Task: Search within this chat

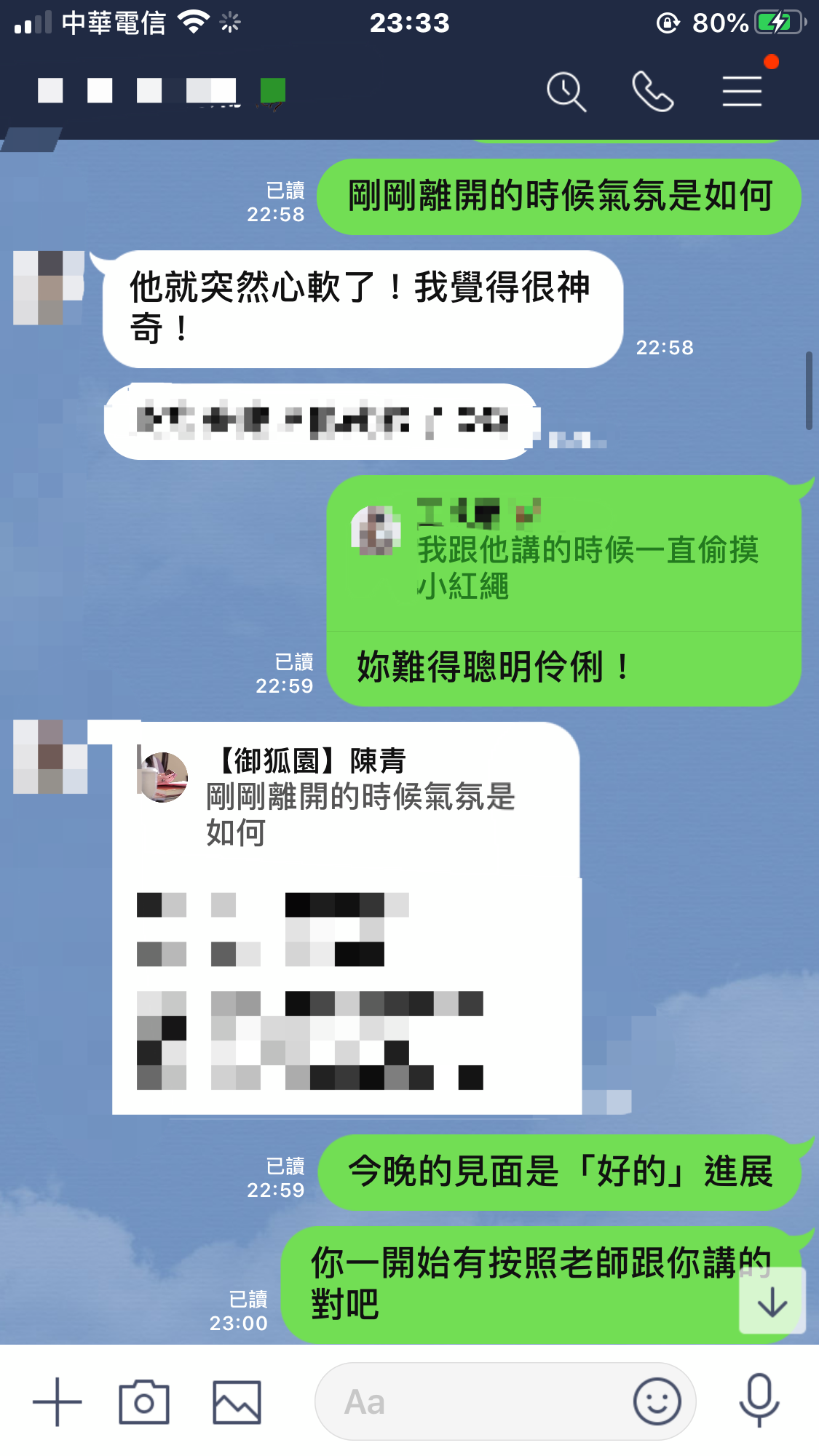Action: click(566, 92)
